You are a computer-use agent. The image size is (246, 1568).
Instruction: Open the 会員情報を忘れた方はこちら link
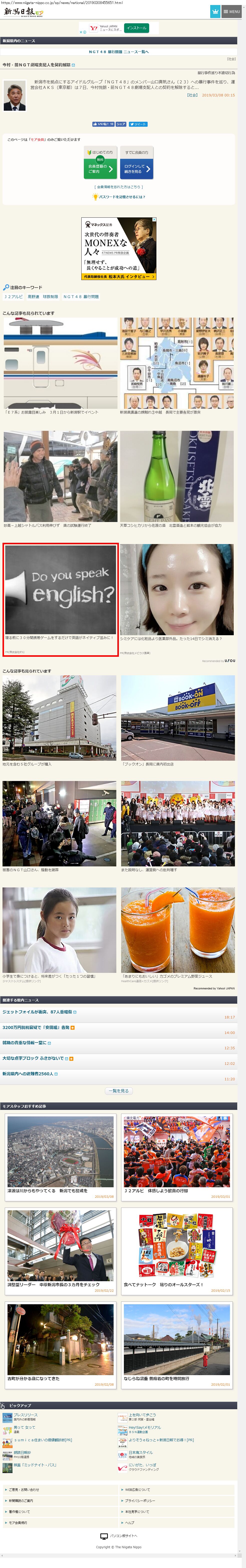(119, 187)
